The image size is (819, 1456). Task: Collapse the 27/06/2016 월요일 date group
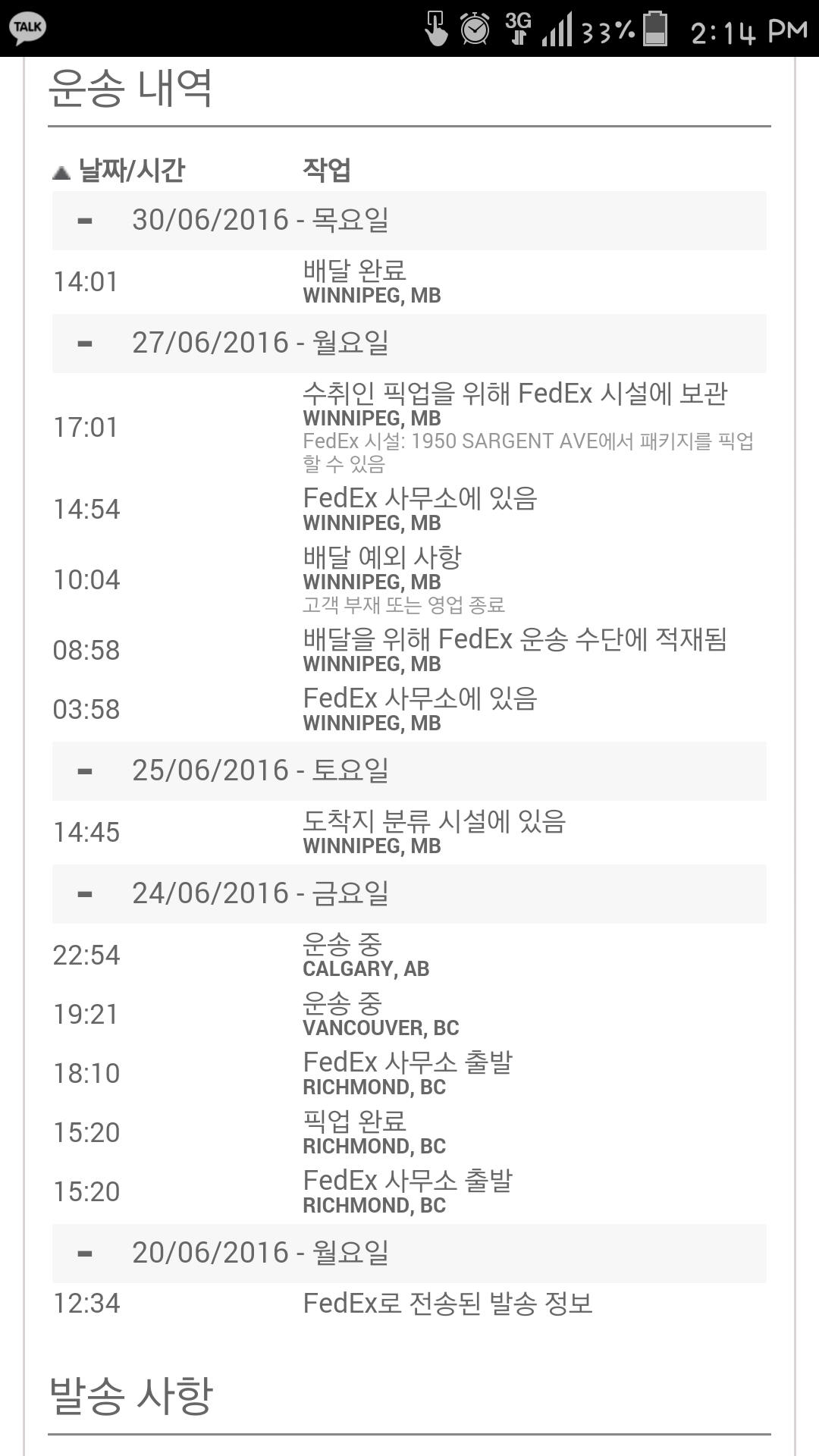click(x=85, y=344)
